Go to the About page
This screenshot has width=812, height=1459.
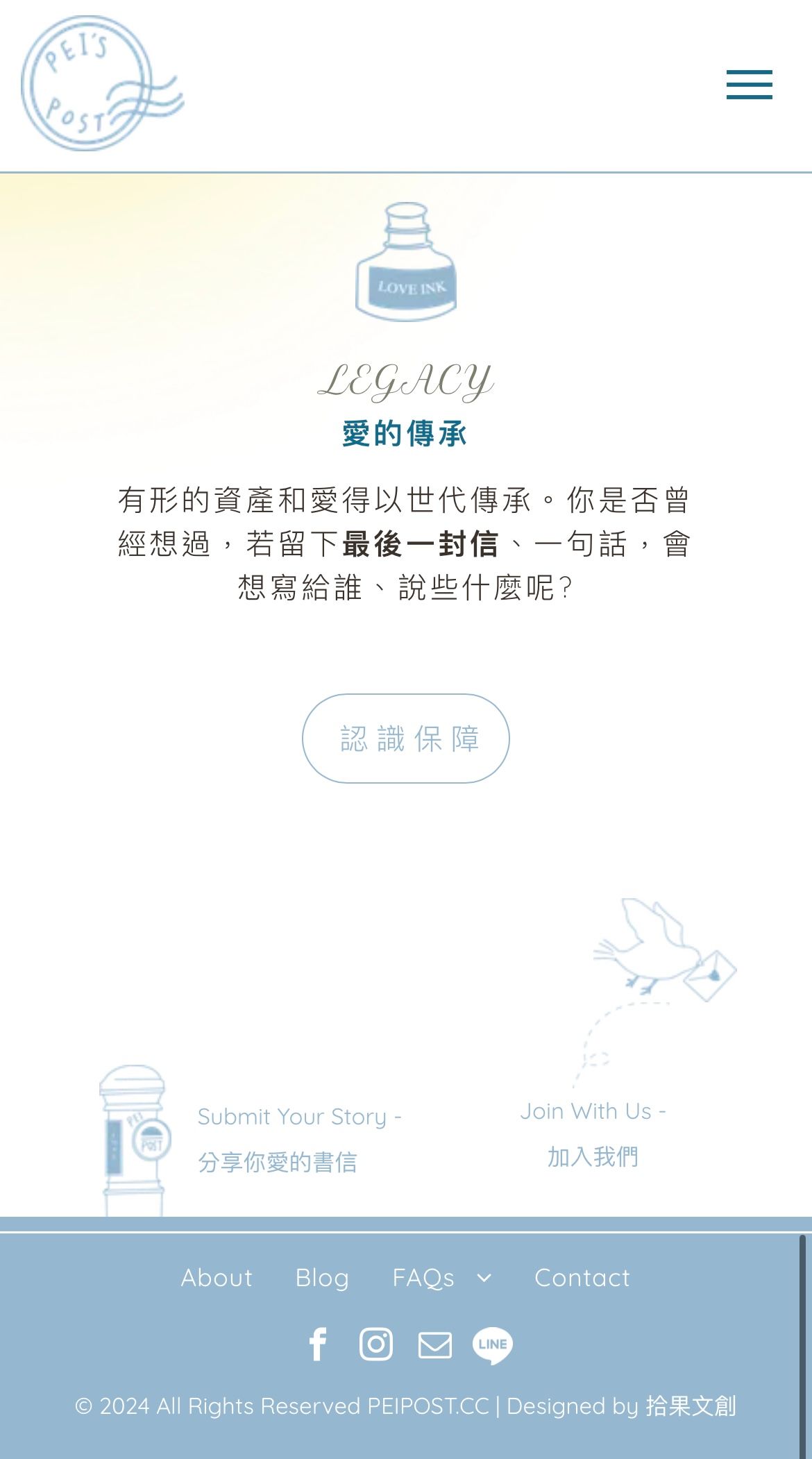tap(217, 1278)
